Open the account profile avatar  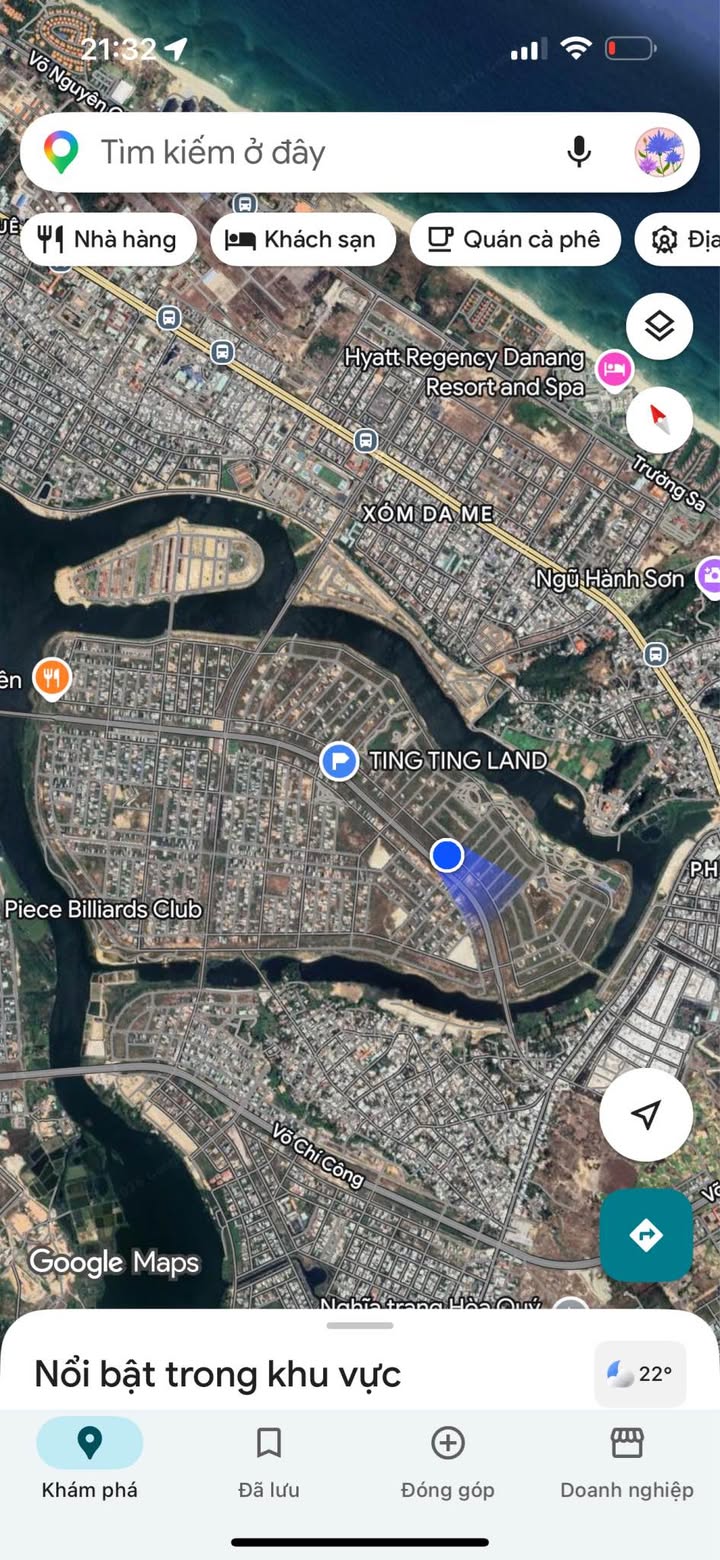pyautogui.click(x=660, y=152)
